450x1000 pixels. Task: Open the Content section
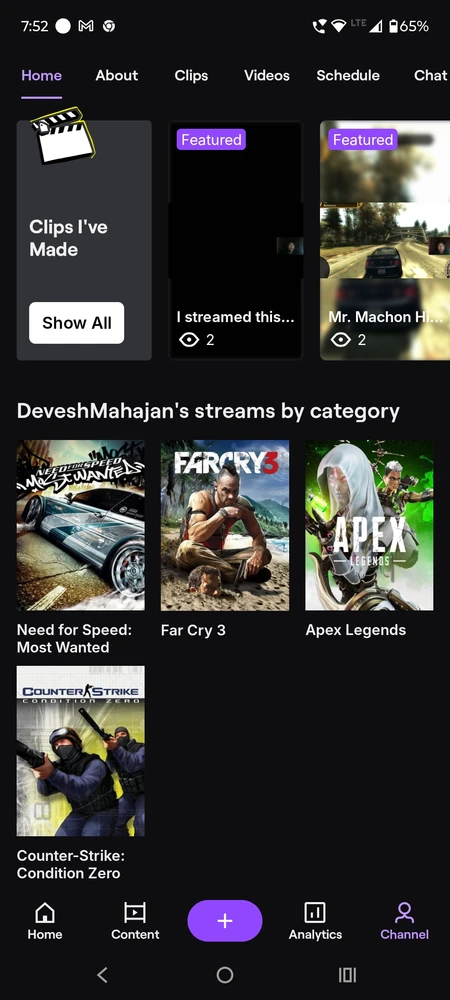coord(135,922)
